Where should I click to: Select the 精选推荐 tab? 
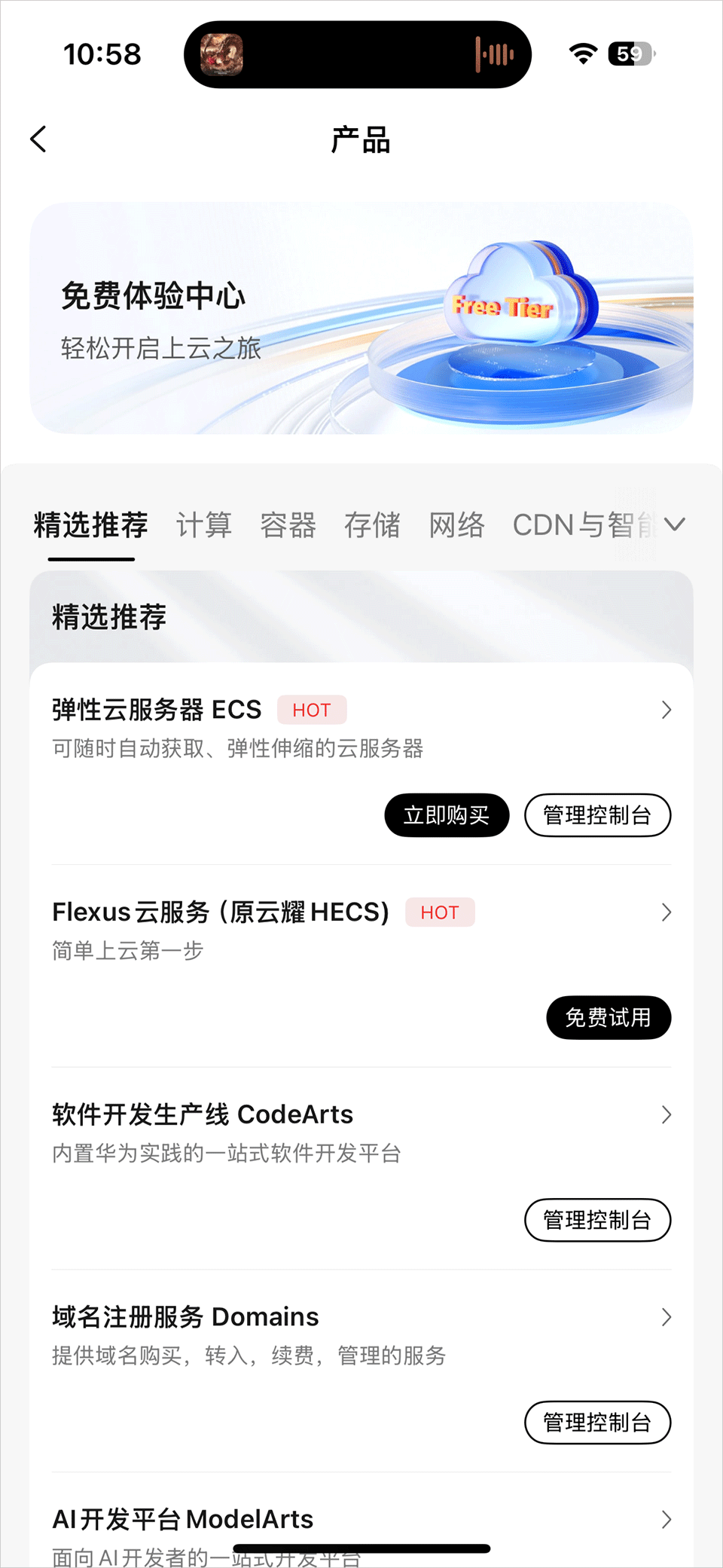tap(91, 525)
